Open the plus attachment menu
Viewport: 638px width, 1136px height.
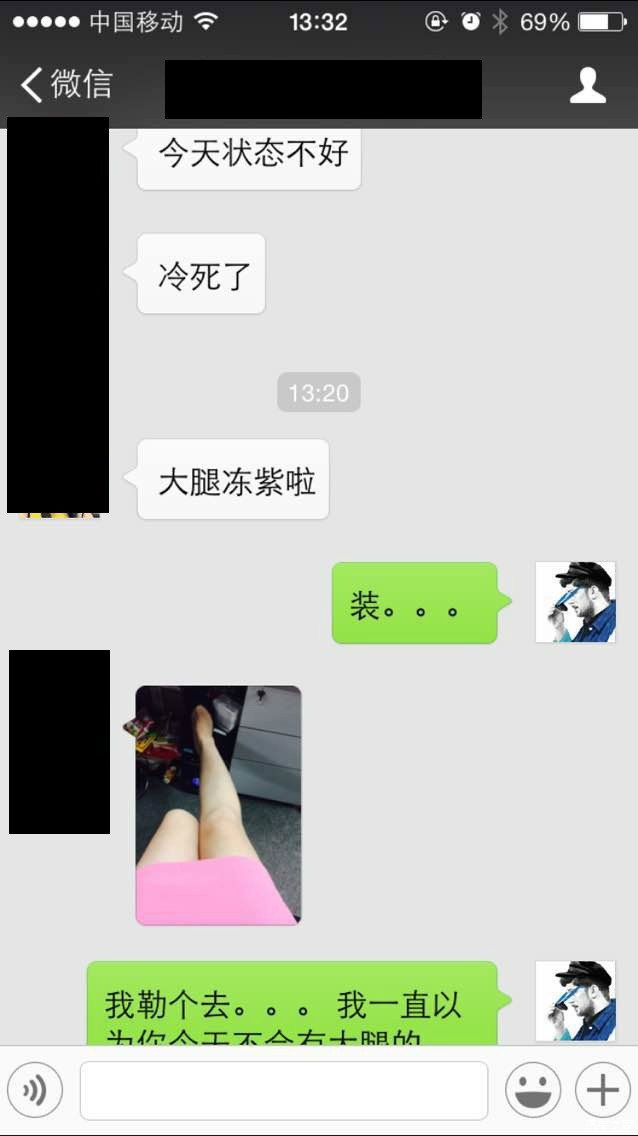(x=602, y=1090)
